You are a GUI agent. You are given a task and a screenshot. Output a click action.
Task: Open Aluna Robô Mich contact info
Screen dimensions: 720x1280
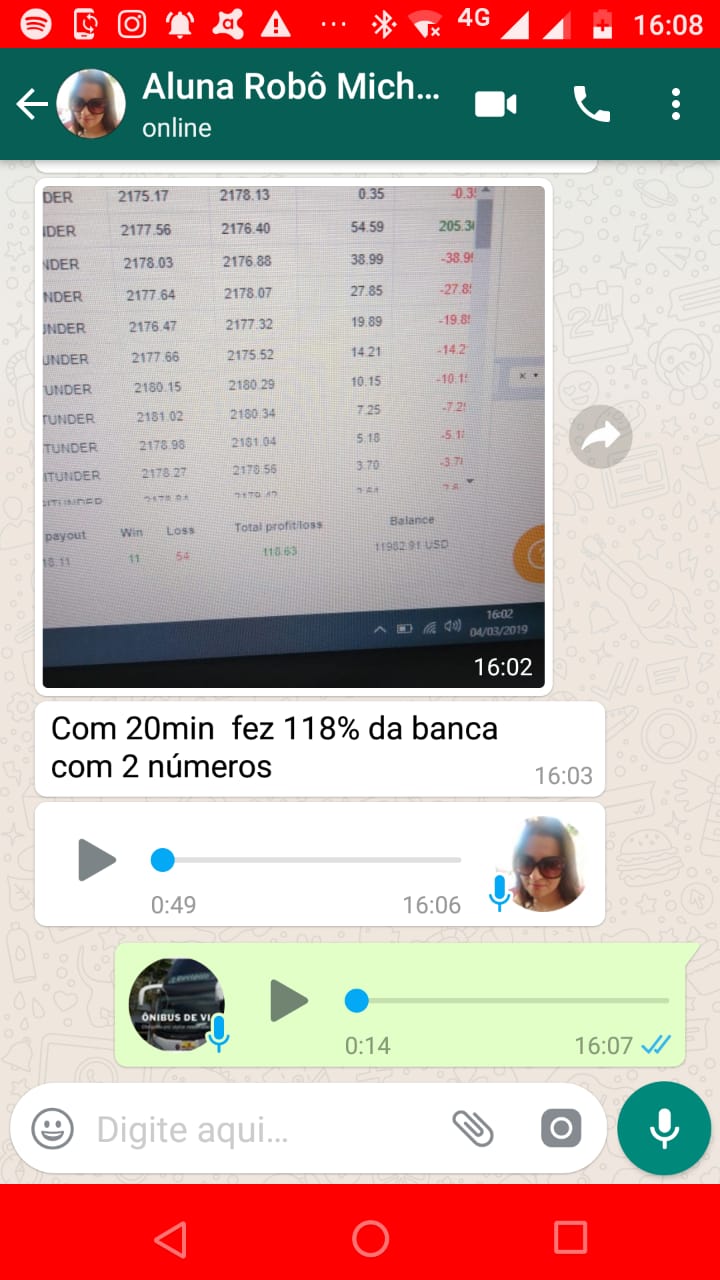[290, 104]
